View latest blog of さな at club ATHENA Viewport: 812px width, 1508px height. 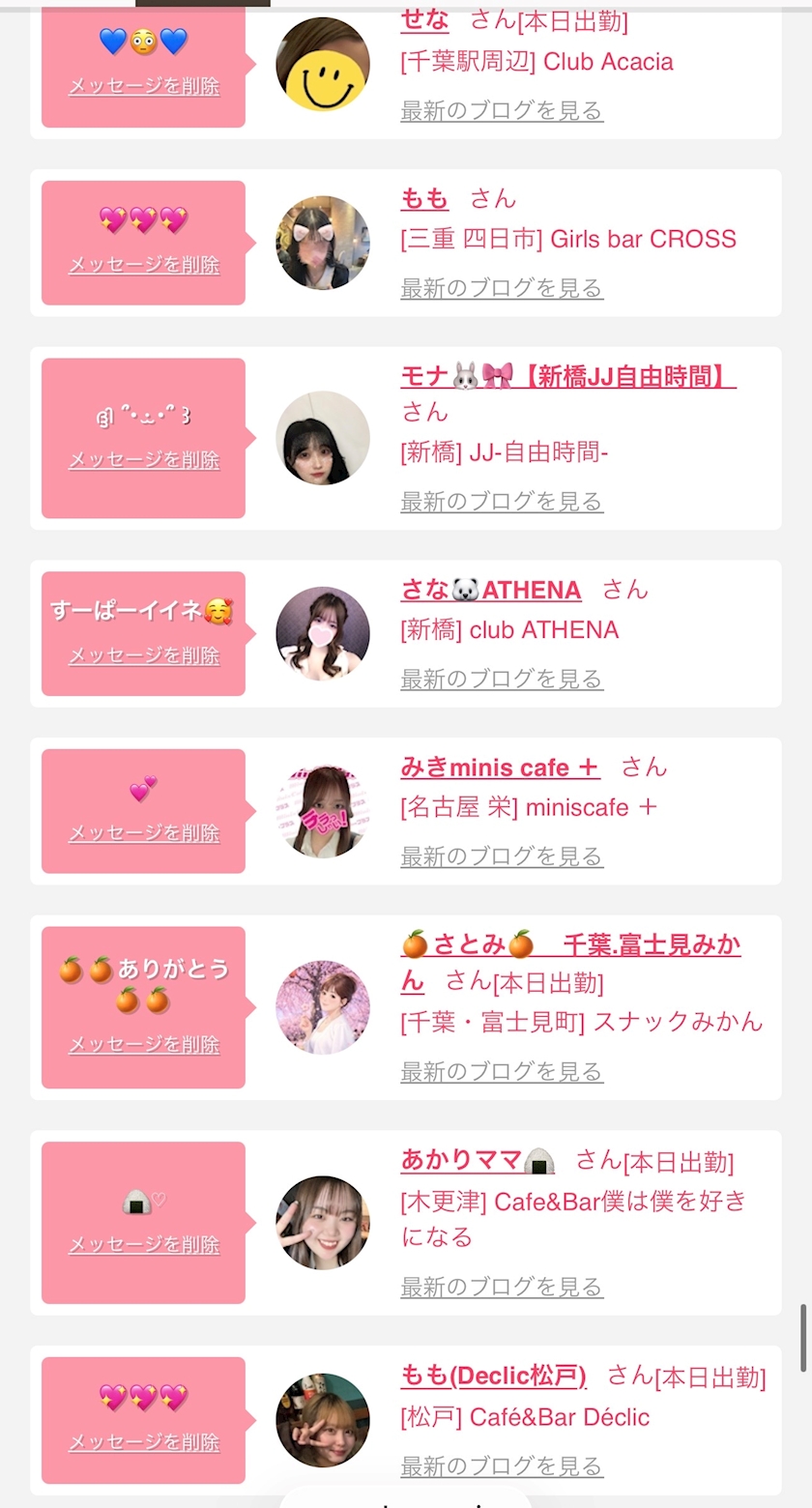point(502,679)
